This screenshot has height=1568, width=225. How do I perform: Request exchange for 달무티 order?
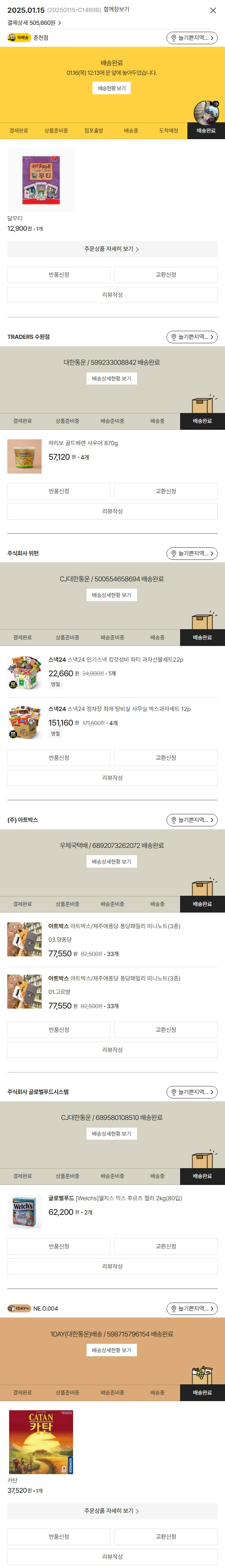point(165,275)
